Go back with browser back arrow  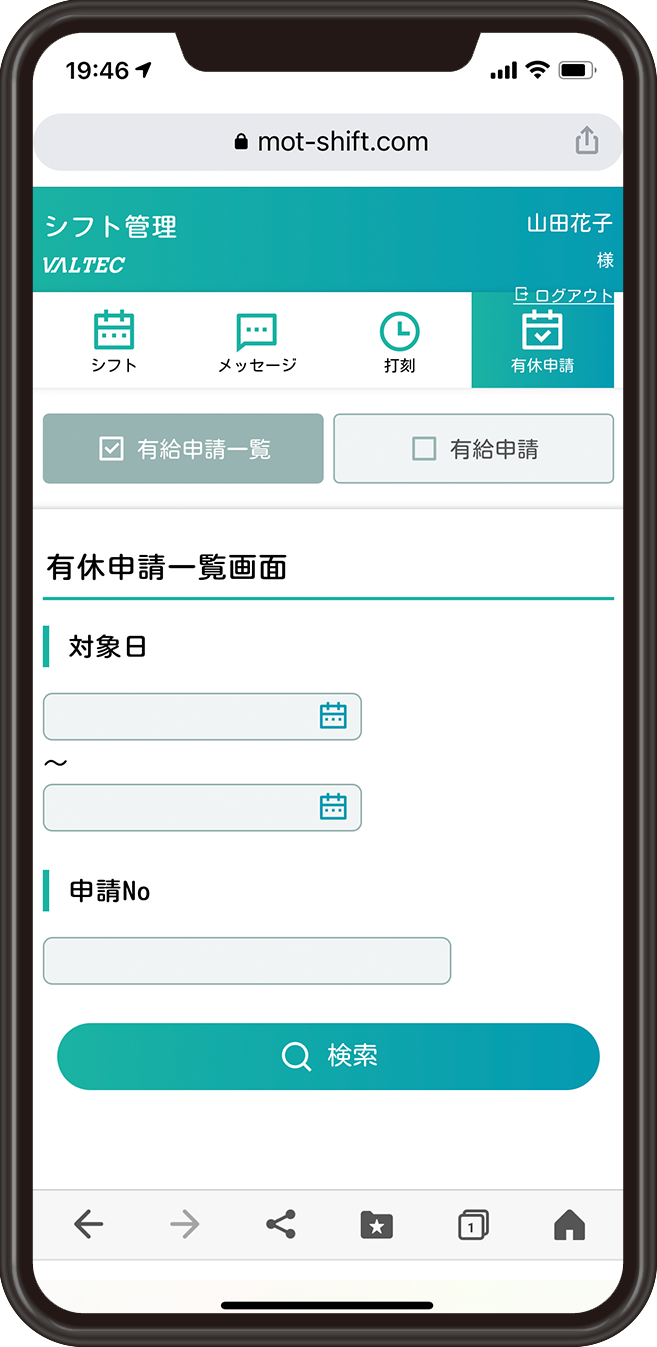point(89,1224)
